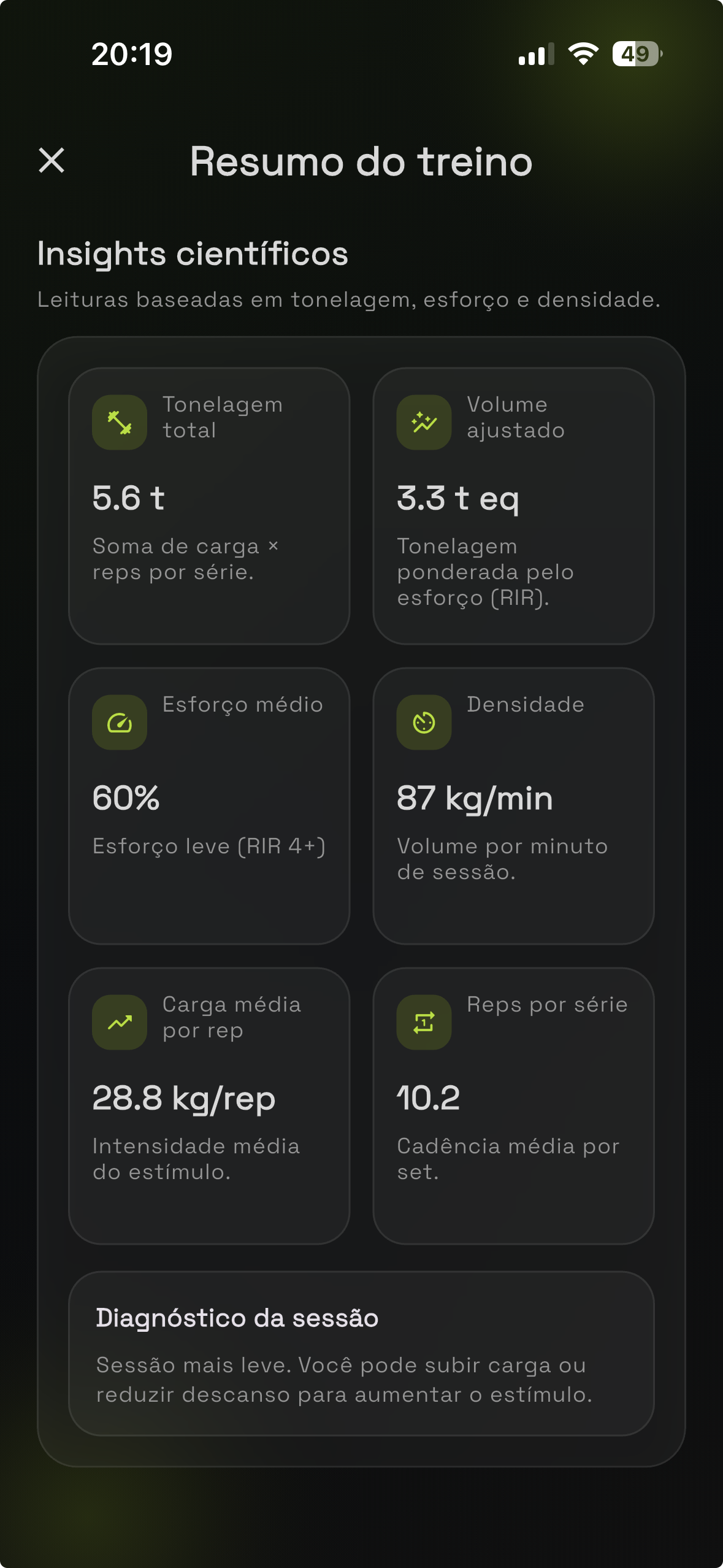Image resolution: width=723 pixels, height=1568 pixels.
Task: Tap the Esforço médio 60% card
Action: (x=209, y=805)
